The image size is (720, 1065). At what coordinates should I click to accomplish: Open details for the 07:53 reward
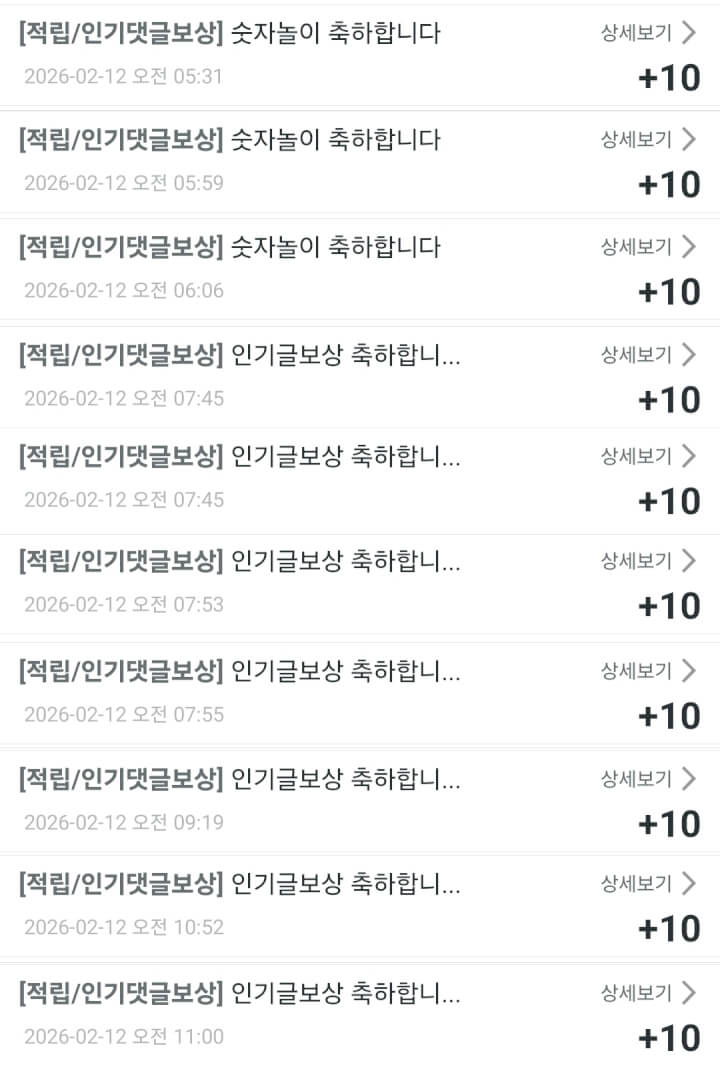point(647,561)
